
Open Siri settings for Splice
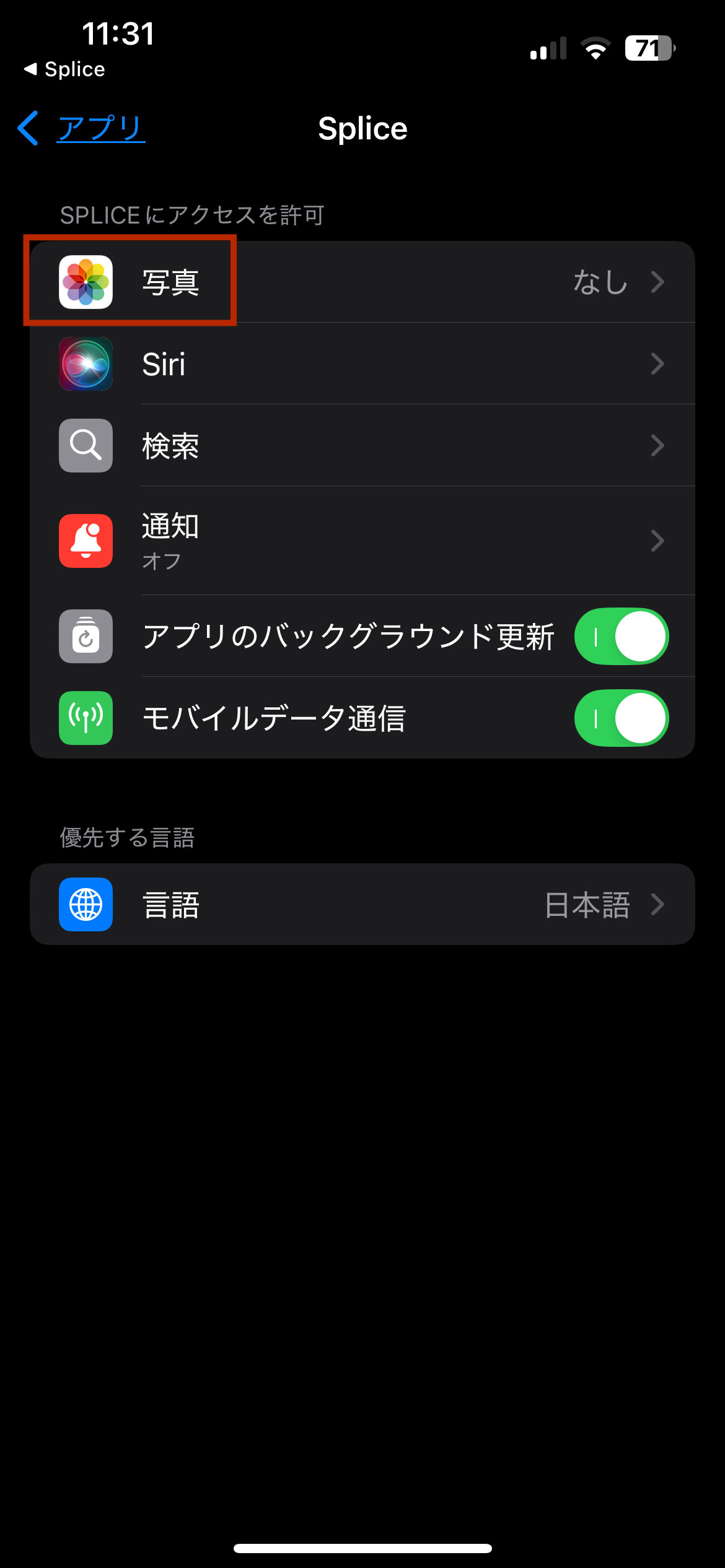(x=362, y=364)
